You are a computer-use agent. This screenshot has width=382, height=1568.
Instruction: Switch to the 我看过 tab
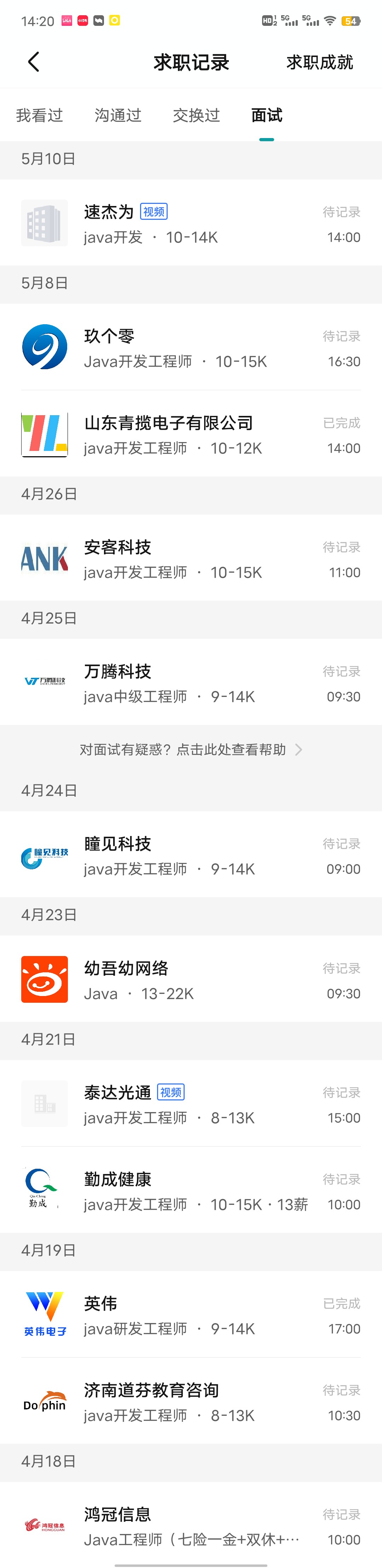pos(40,115)
